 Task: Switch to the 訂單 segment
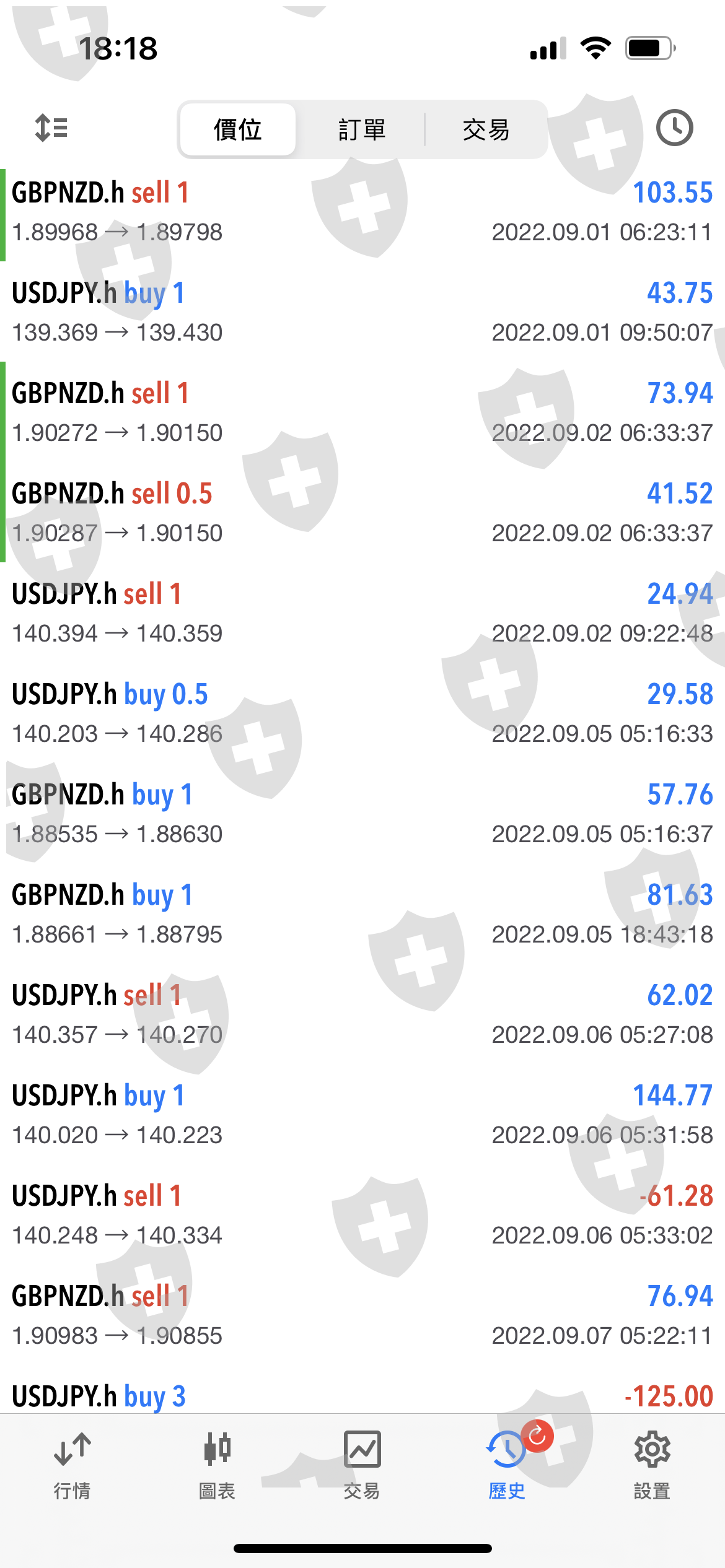click(x=362, y=129)
